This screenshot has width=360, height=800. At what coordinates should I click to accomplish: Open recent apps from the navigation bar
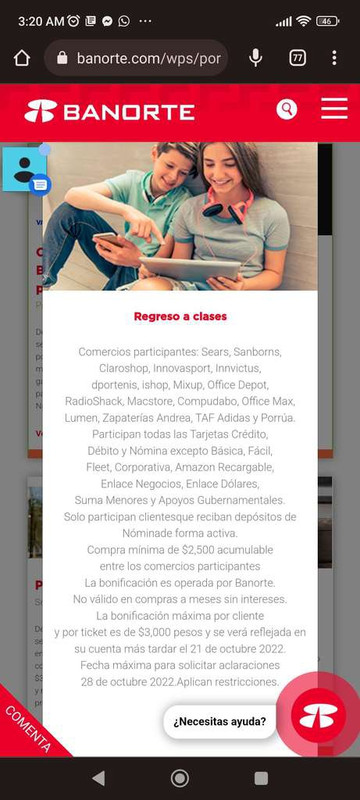click(x=261, y=778)
